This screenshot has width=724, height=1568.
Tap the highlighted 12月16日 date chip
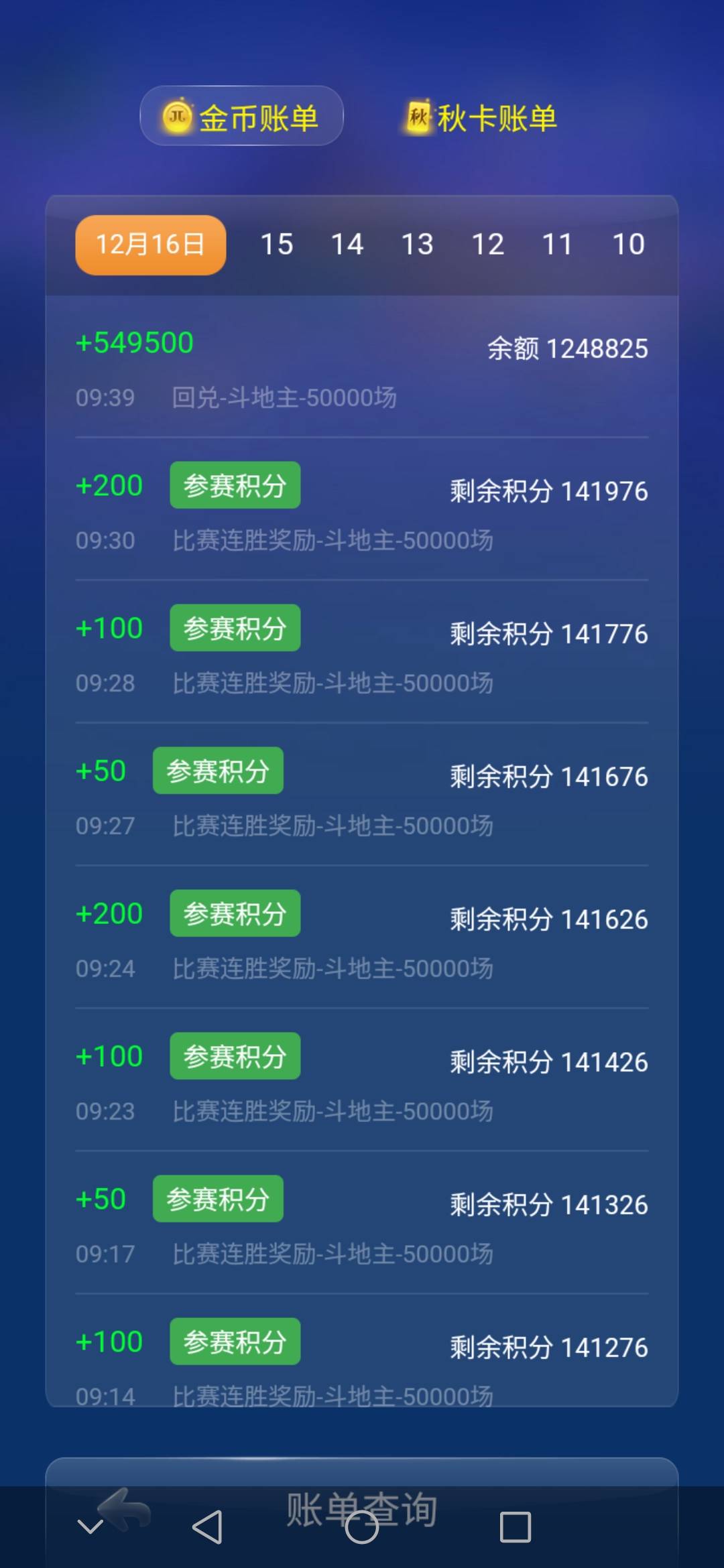149,245
